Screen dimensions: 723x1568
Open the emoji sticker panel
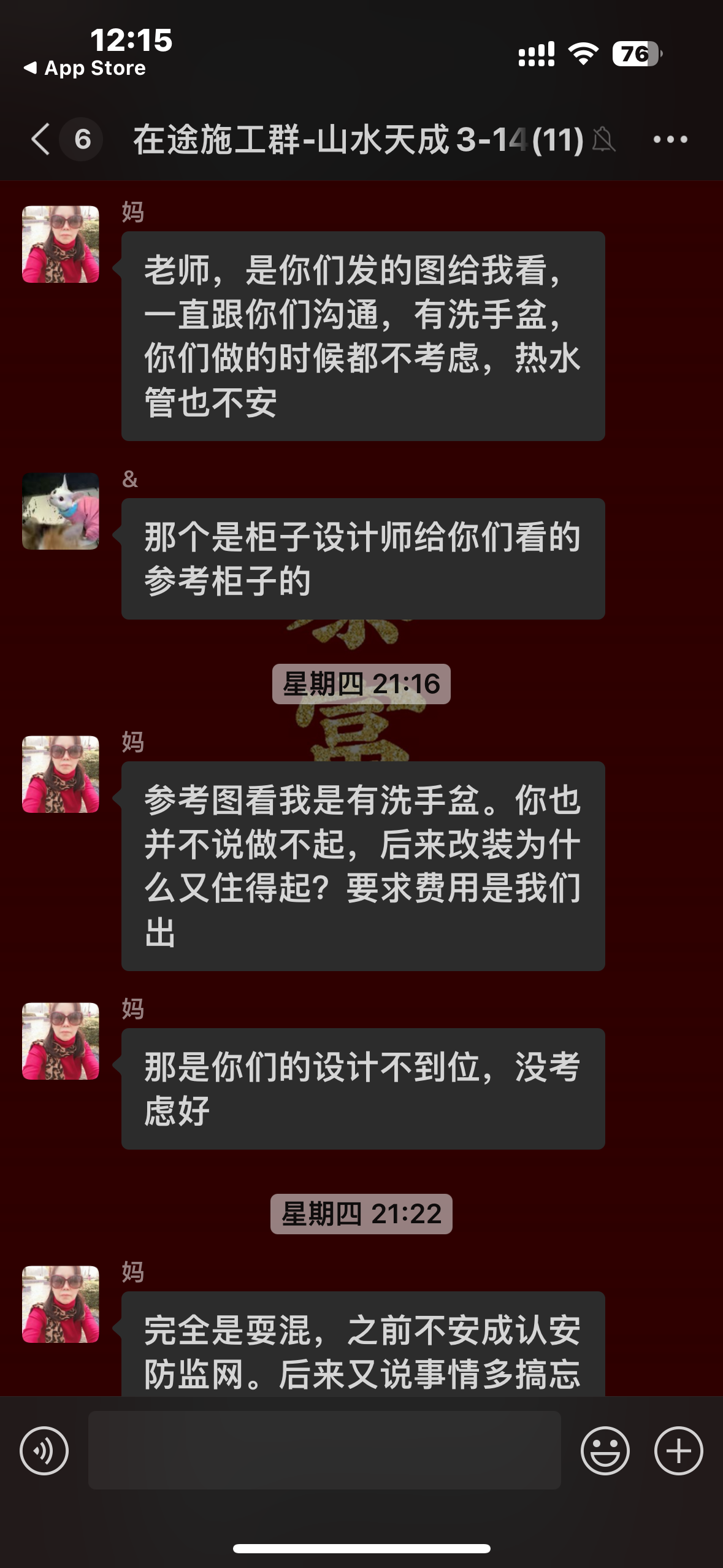pos(605,1450)
